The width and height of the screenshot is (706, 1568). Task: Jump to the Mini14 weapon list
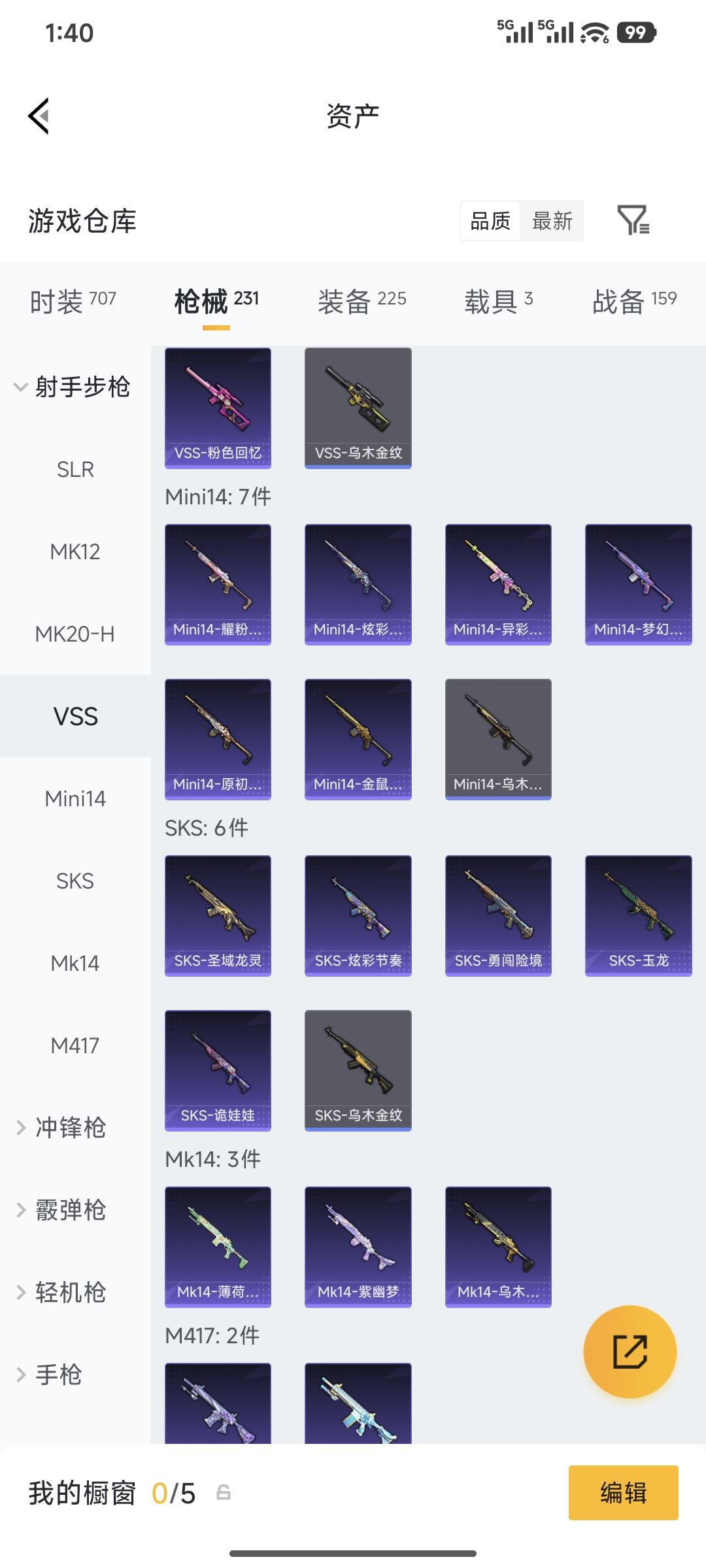75,798
